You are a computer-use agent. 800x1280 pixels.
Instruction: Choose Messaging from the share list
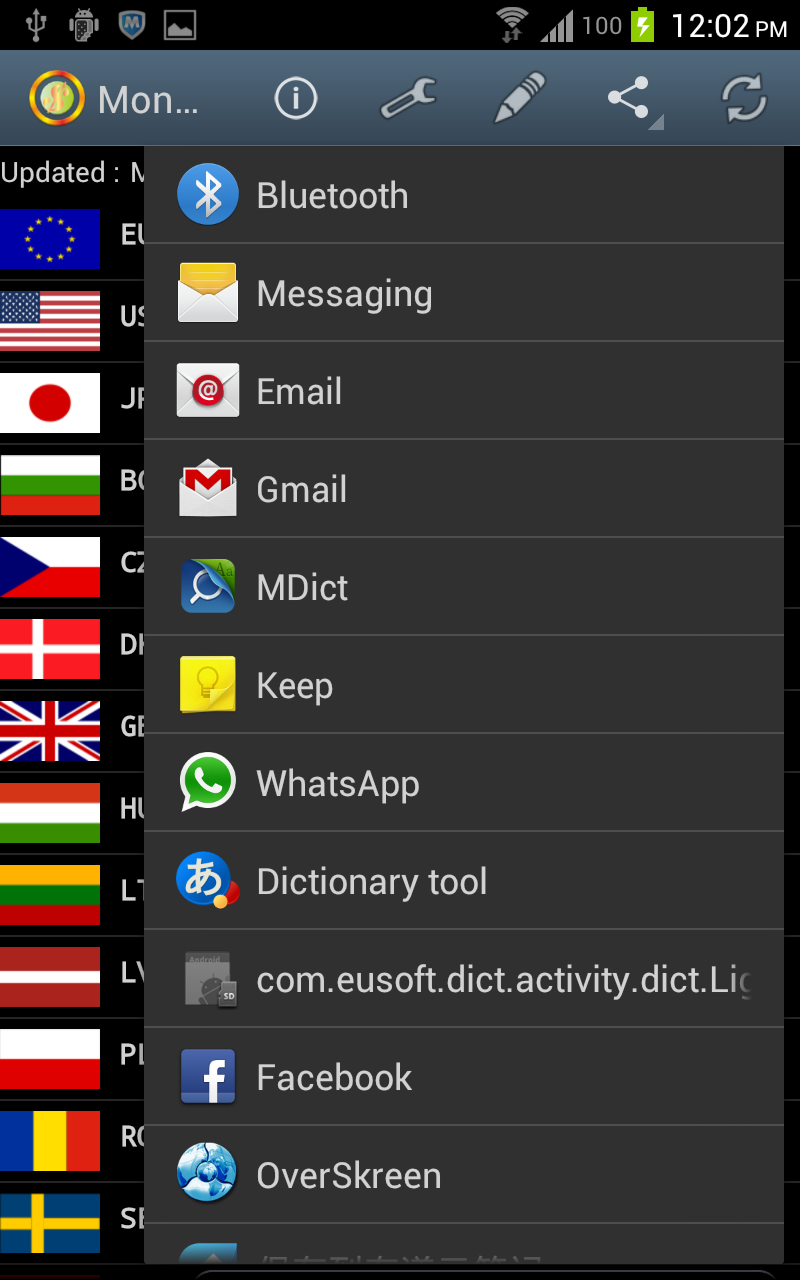(x=464, y=293)
